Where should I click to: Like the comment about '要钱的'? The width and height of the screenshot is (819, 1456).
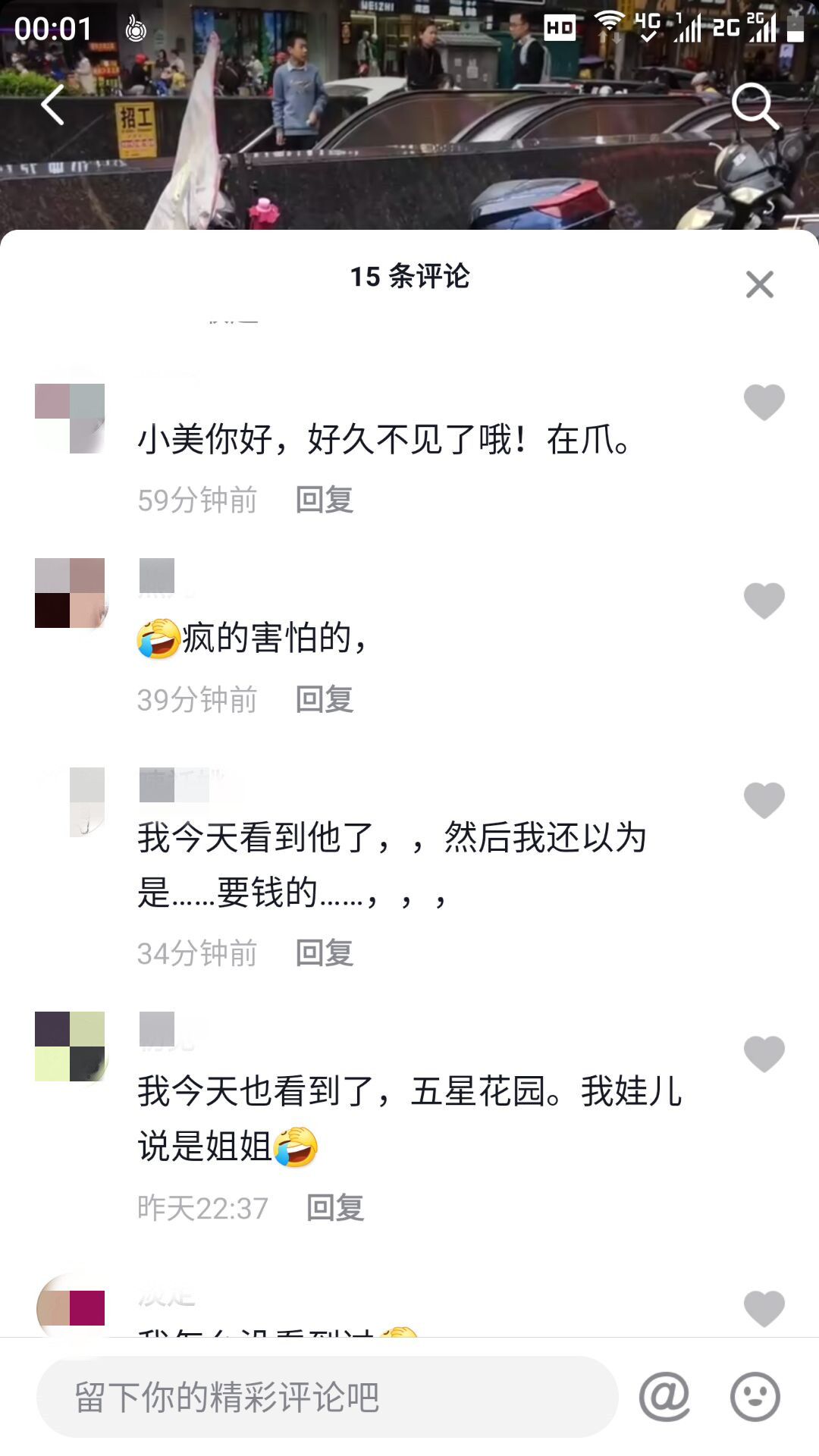pos(764,800)
